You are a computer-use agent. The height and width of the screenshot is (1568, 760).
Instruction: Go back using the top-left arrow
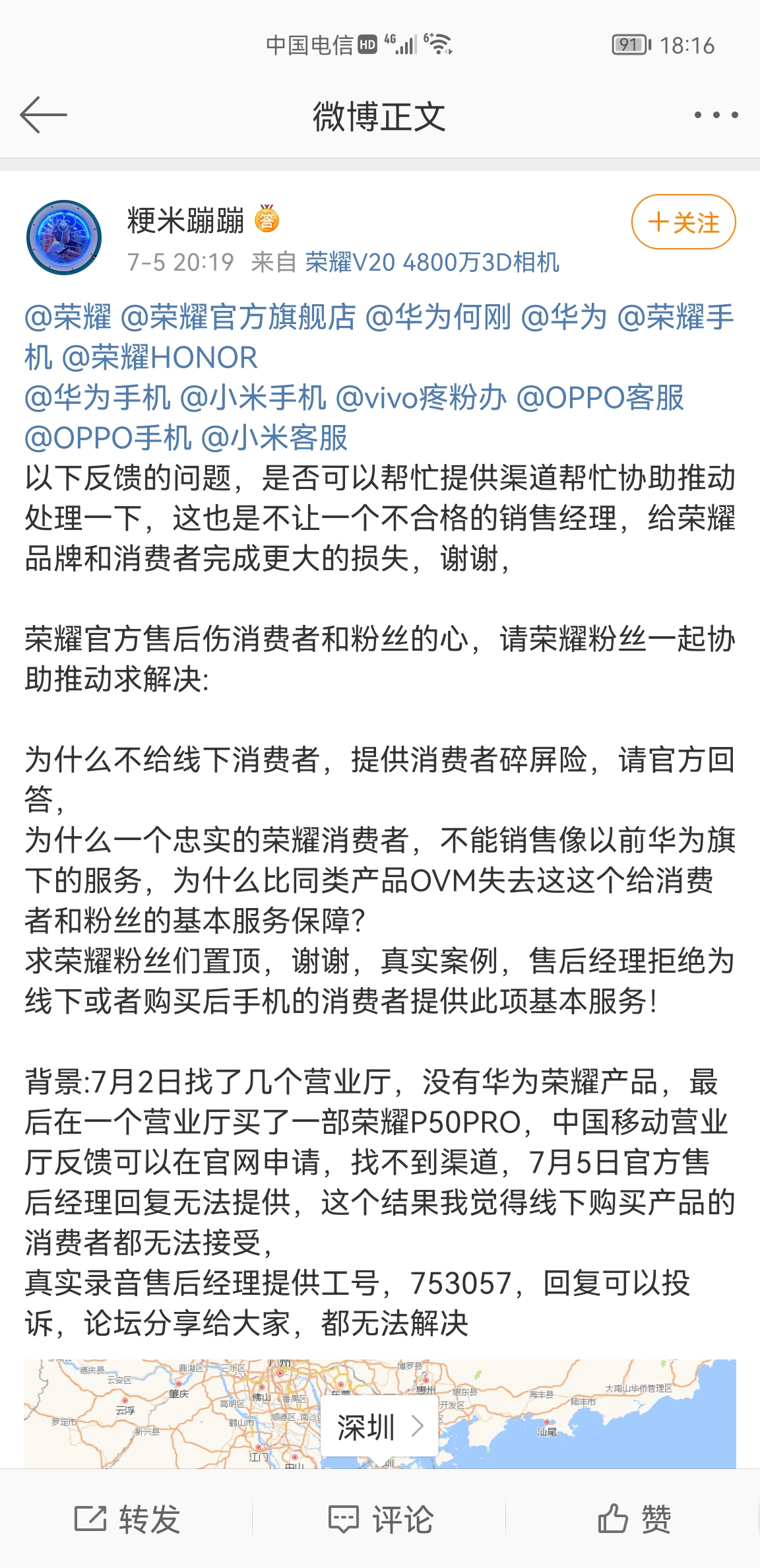tap(44, 115)
